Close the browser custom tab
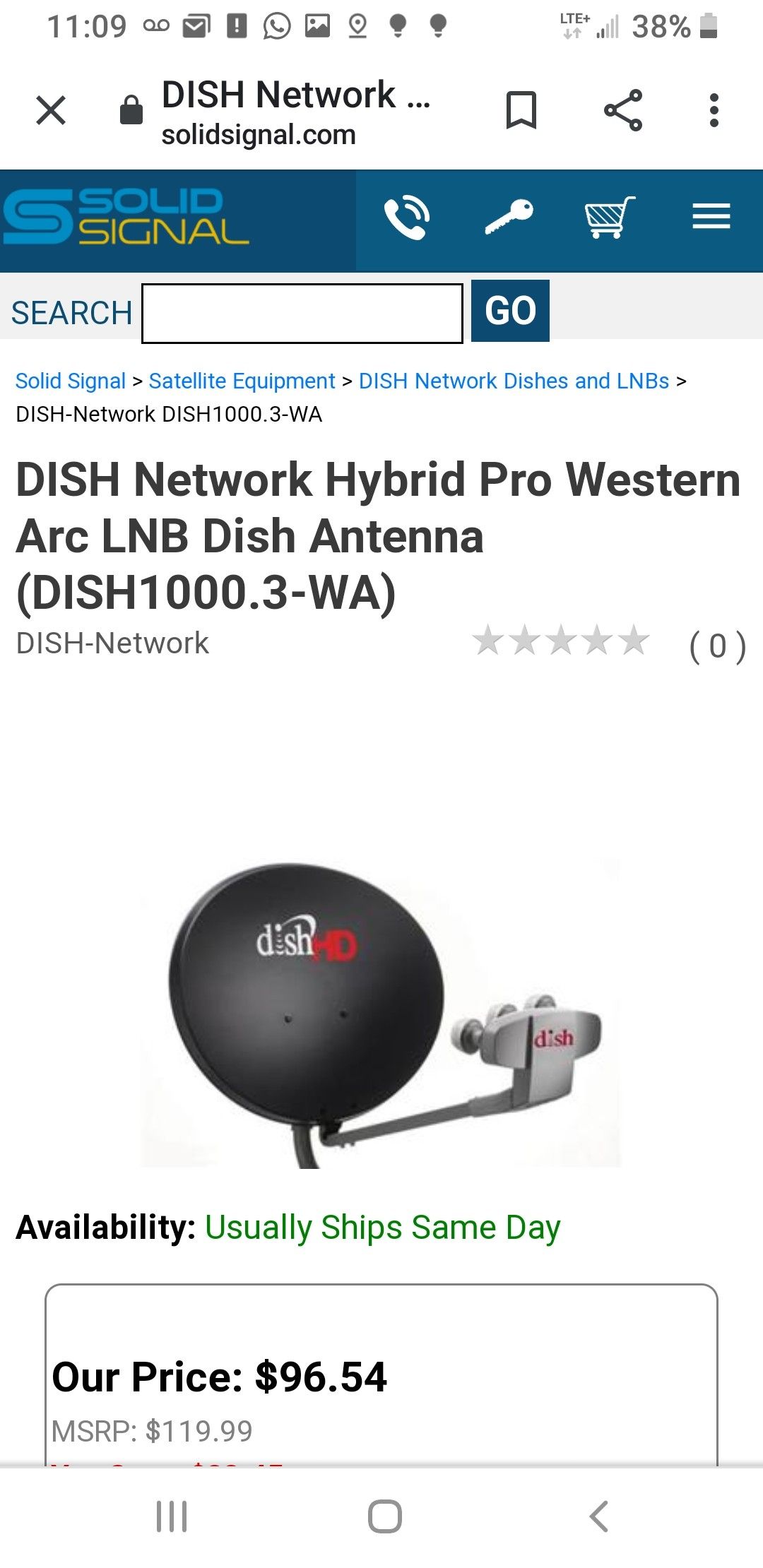This screenshot has height=1568, width=763. pyautogui.click(x=51, y=110)
